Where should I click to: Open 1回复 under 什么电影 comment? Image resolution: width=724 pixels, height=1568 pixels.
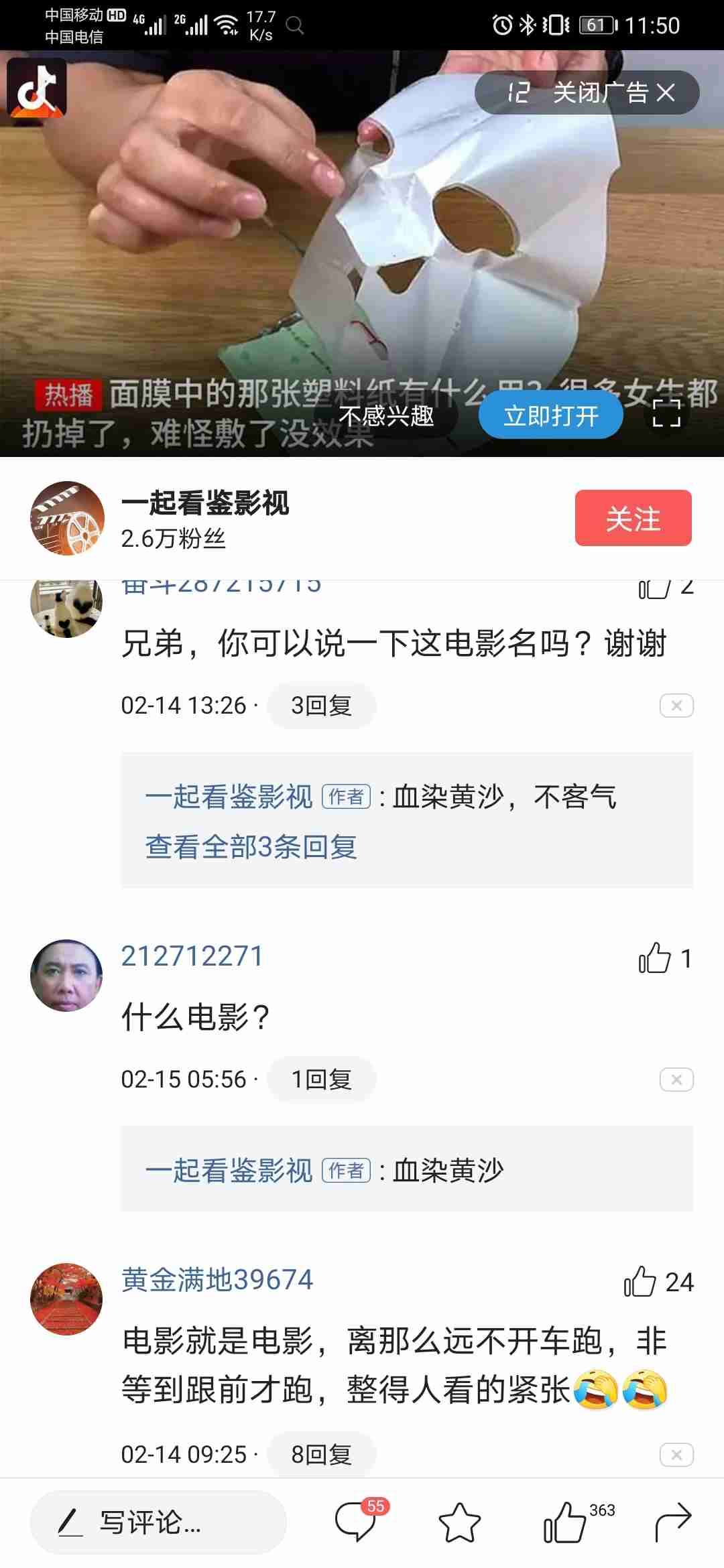[321, 1080]
